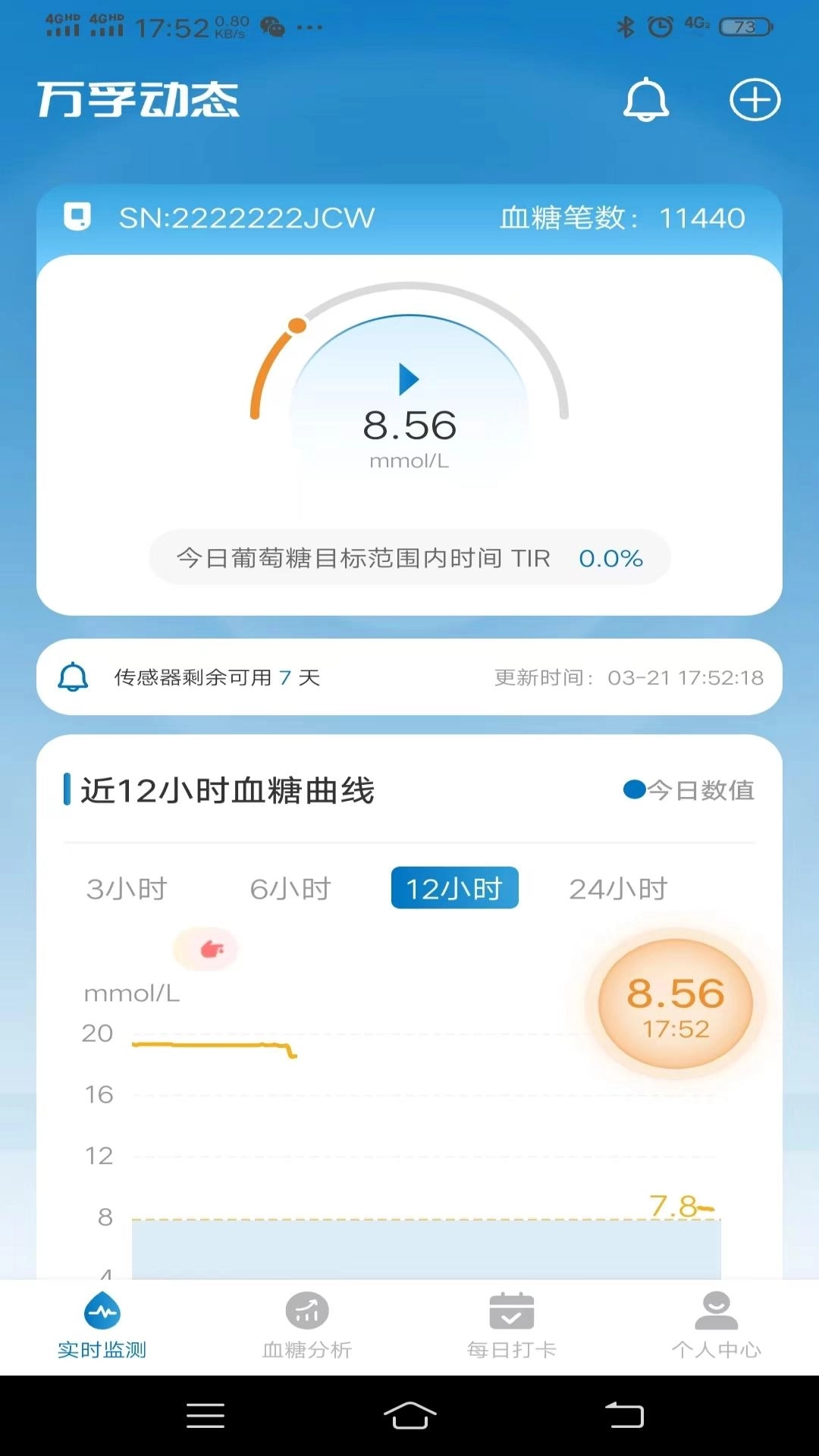Open the notification bell at top right
Image resolution: width=819 pixels, height=1456 pixels.
[x=646, y=99]
